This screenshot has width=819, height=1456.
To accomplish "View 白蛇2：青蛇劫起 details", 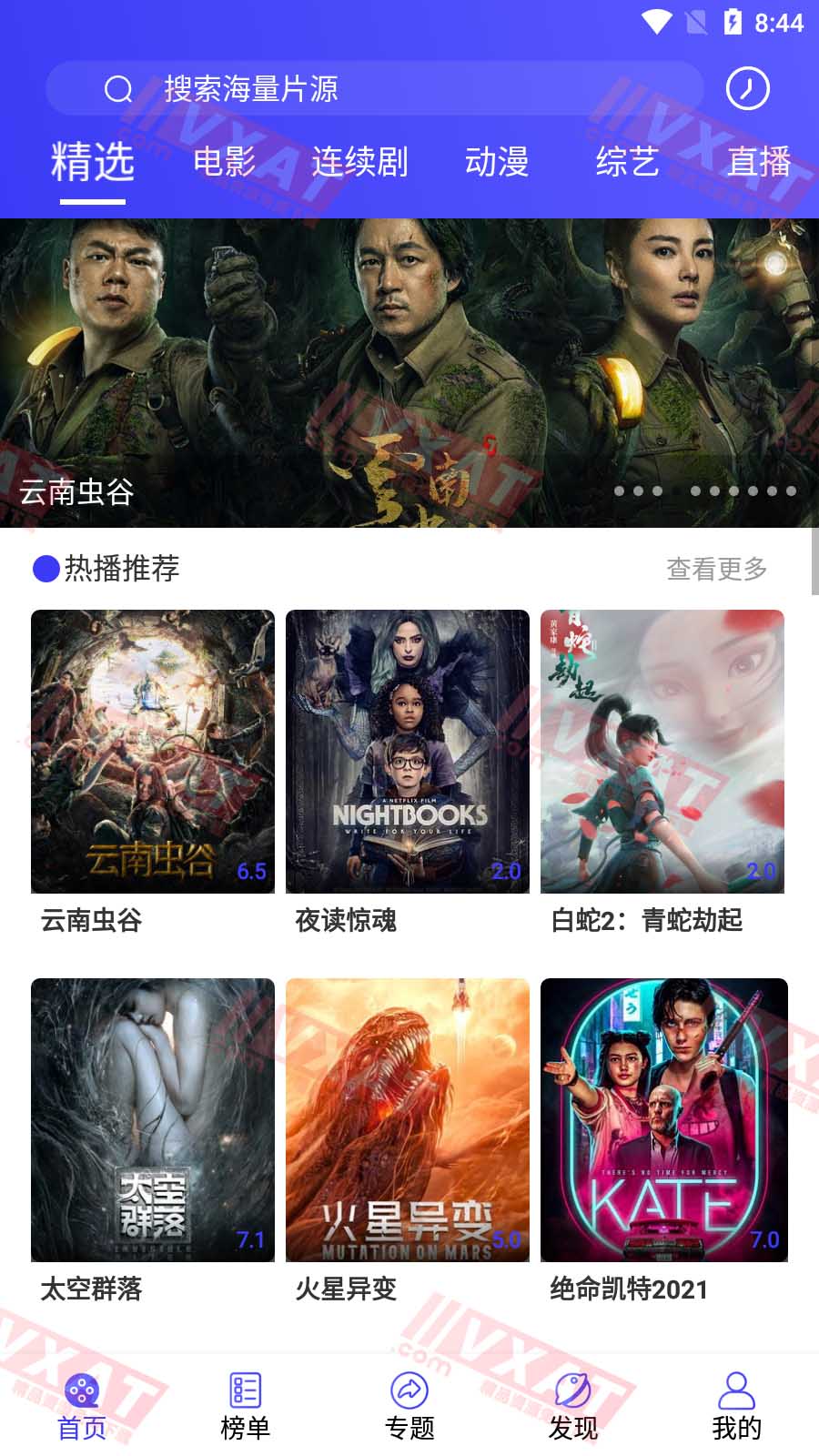I will (662, 752).
